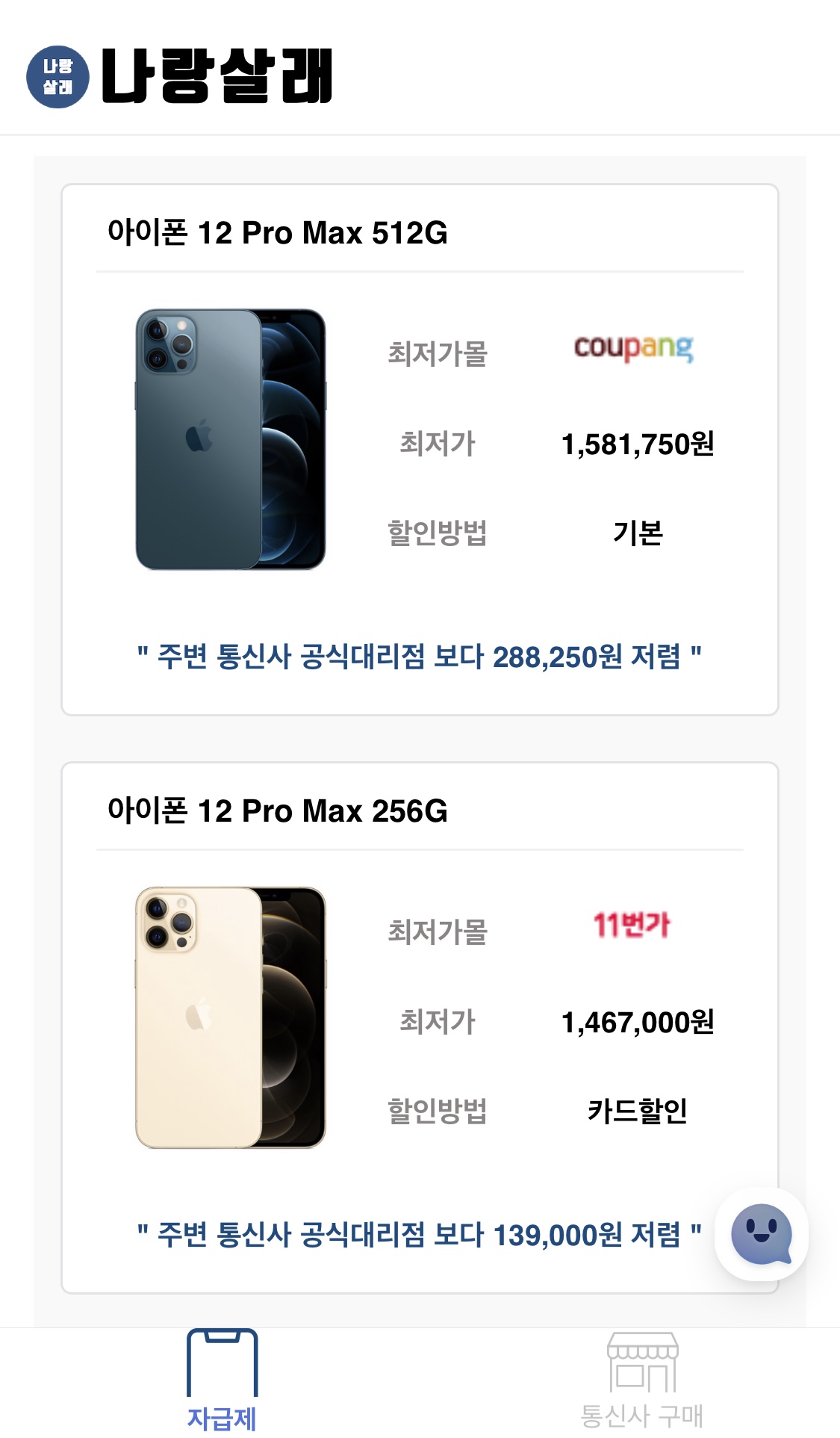
Task: Open the iPhone 12 Pro Max 256G card
Action: click(420, 1028)
